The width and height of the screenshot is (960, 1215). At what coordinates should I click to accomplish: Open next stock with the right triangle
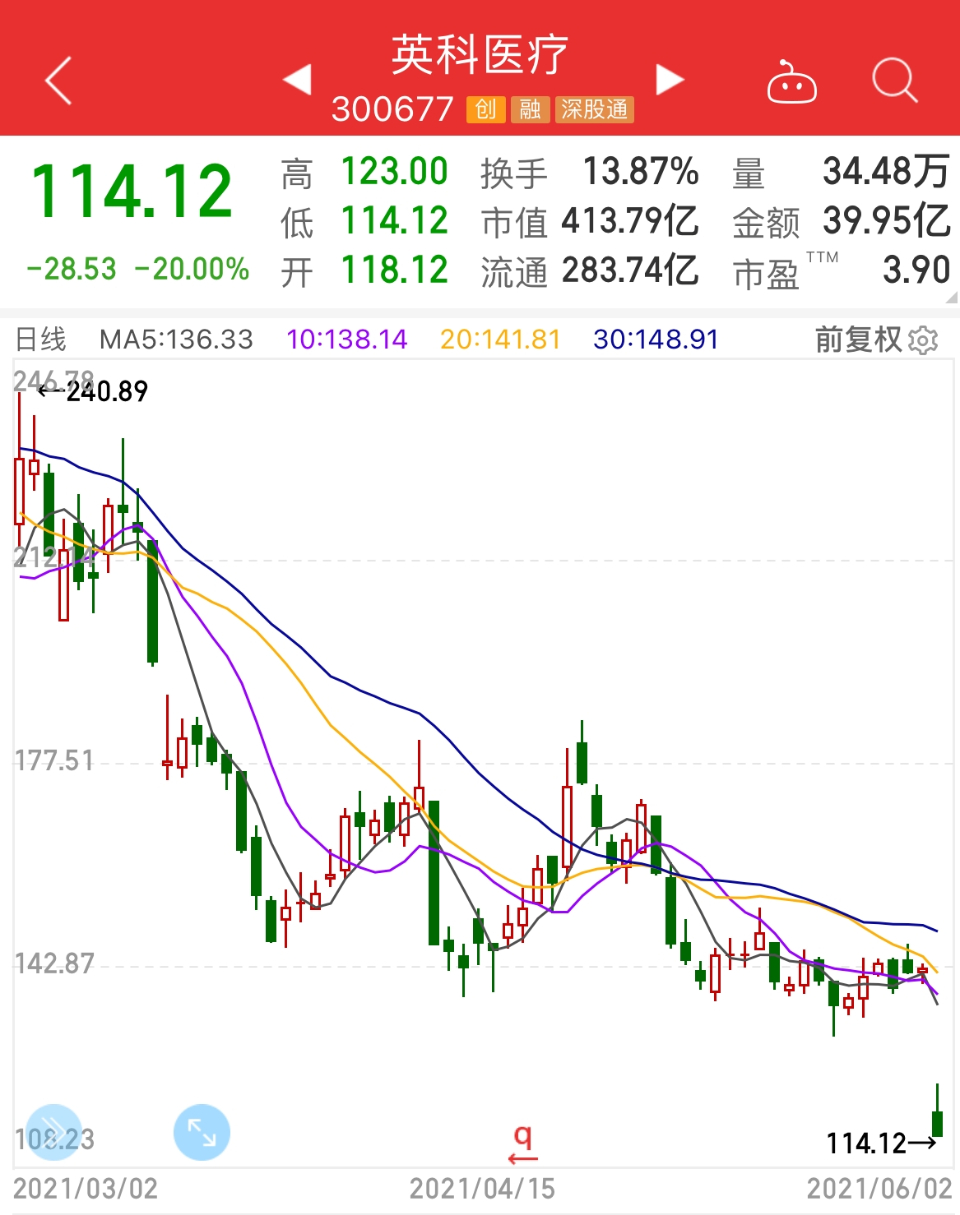click(669, 80)
